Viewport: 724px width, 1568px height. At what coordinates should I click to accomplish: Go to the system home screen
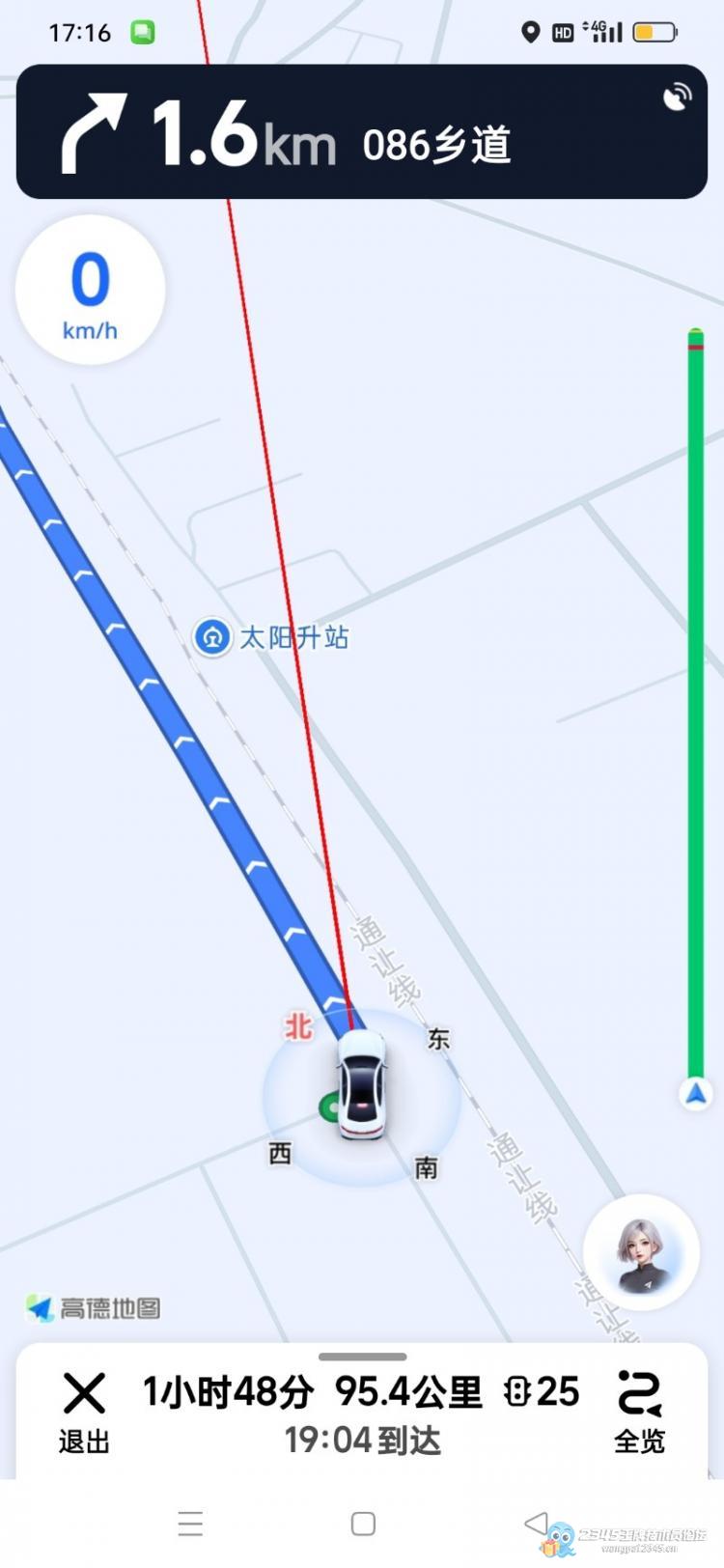pos(363,1524)
